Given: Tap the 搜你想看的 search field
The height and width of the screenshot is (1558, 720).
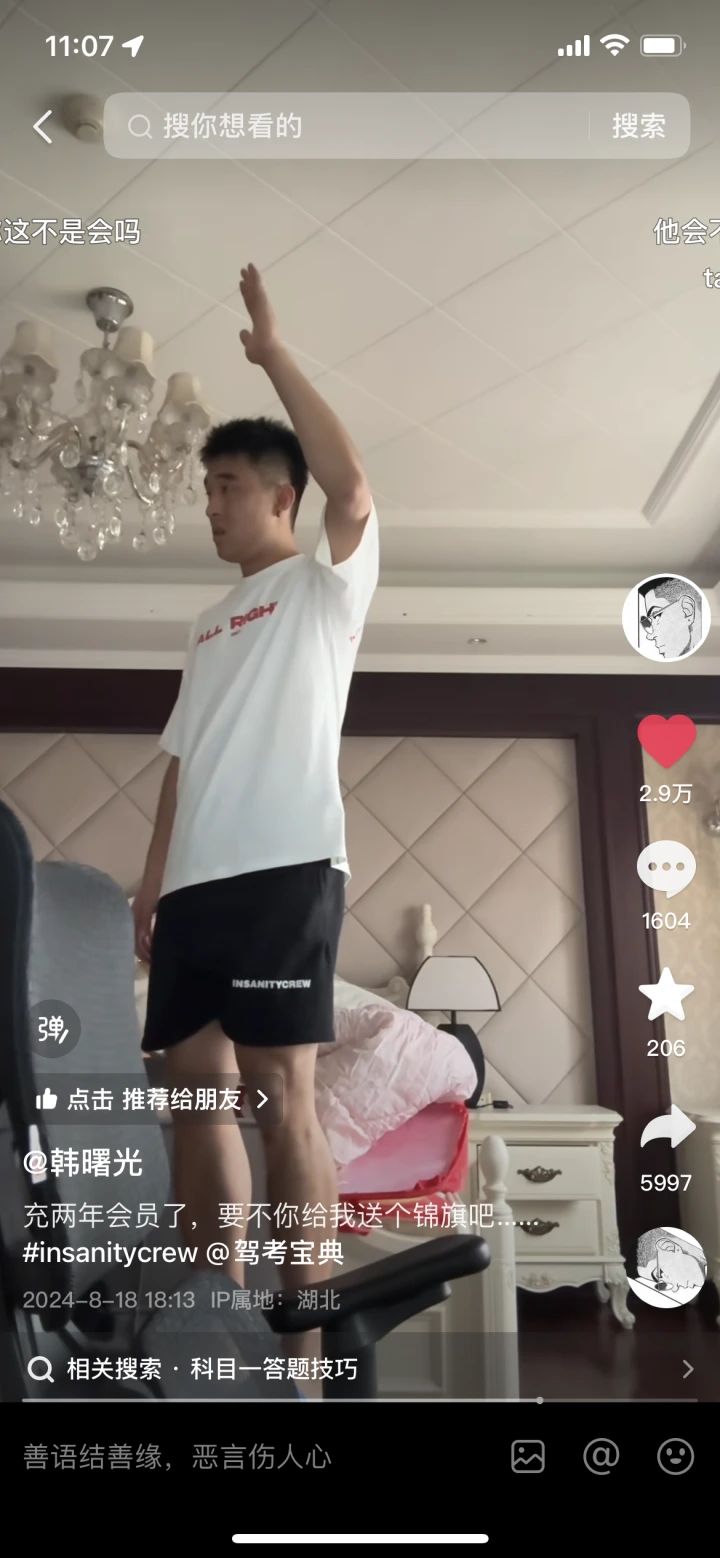Looking at the screenshot, I should tap(350, 126).
